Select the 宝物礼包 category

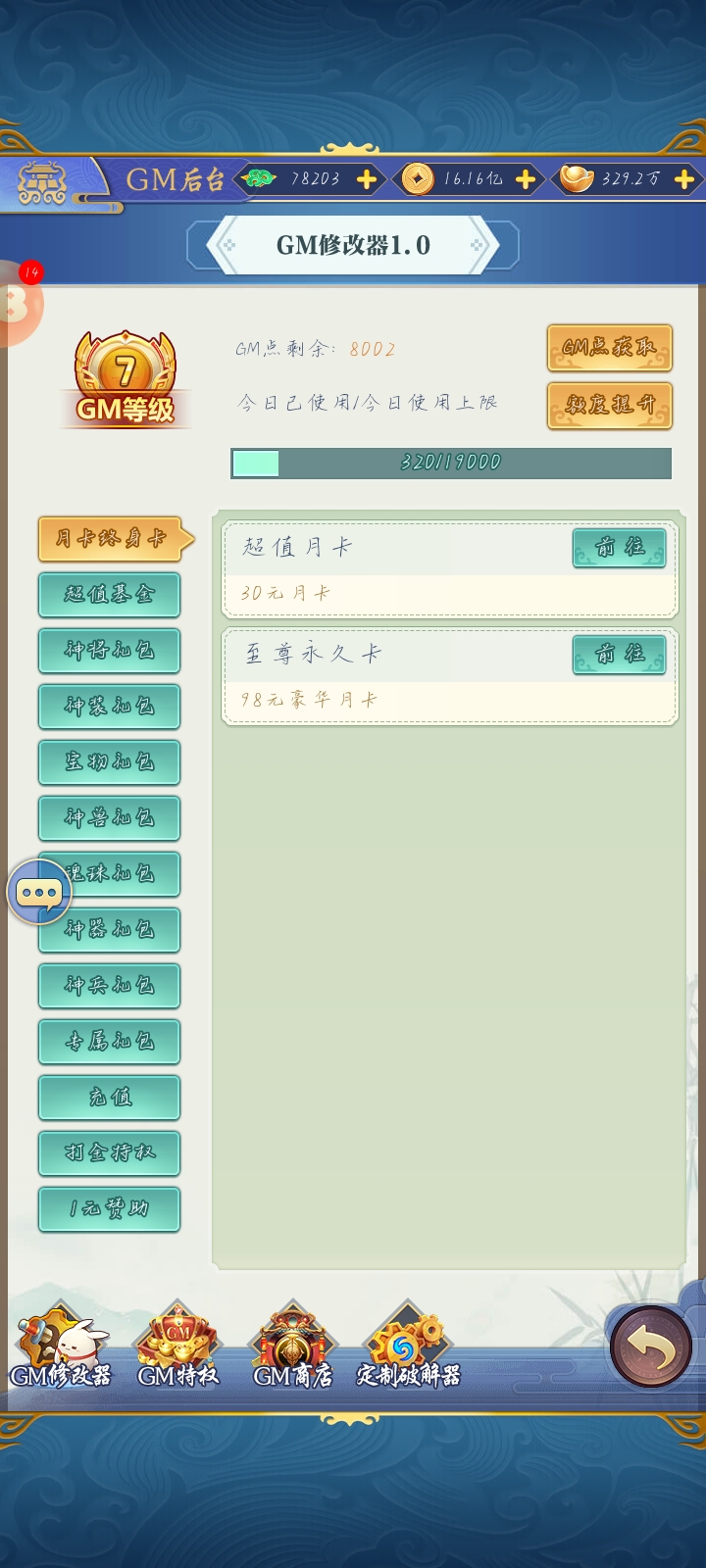tap(110, 762)
